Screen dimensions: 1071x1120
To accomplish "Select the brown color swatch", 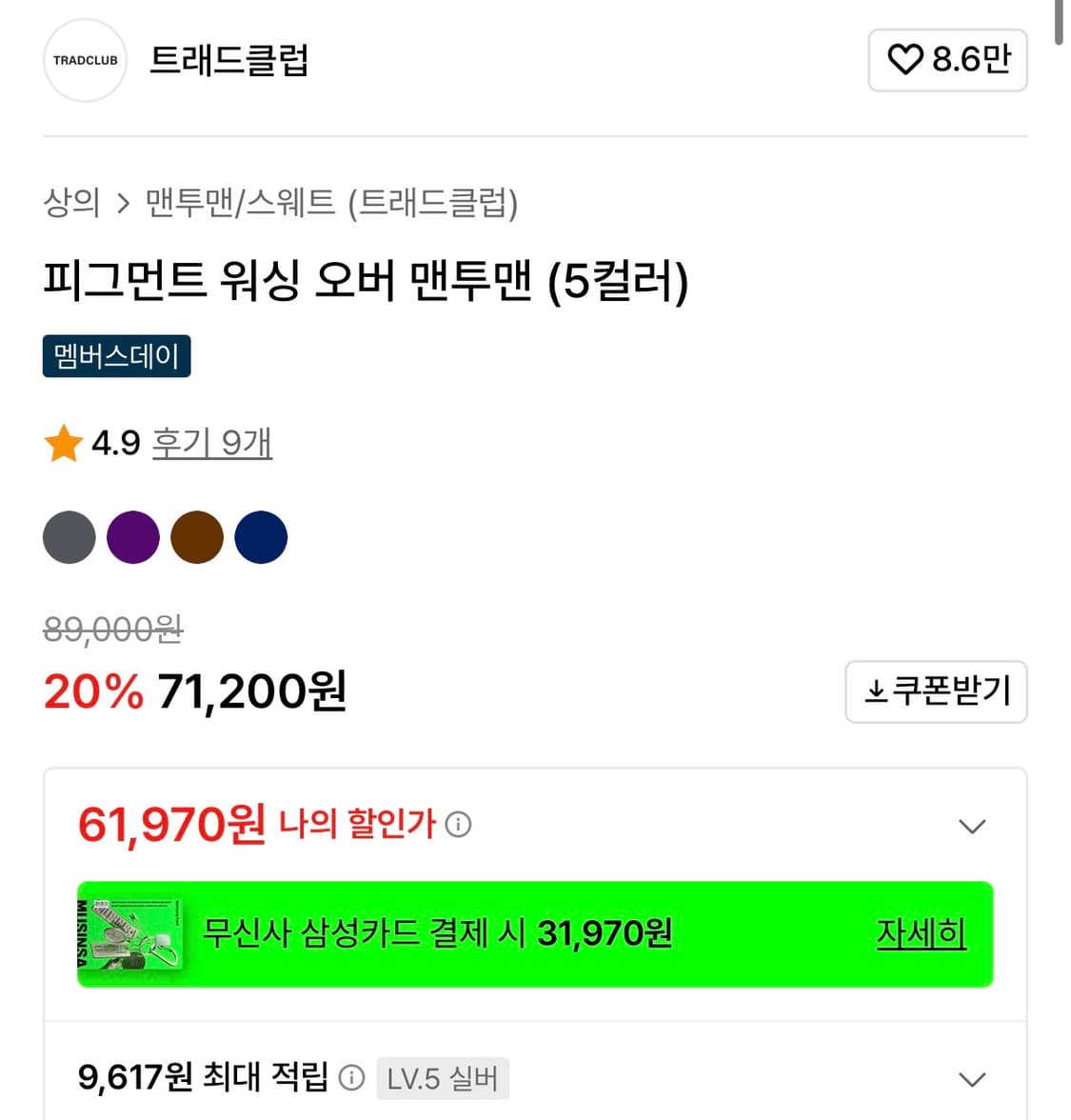I will (x=197, y=537).
